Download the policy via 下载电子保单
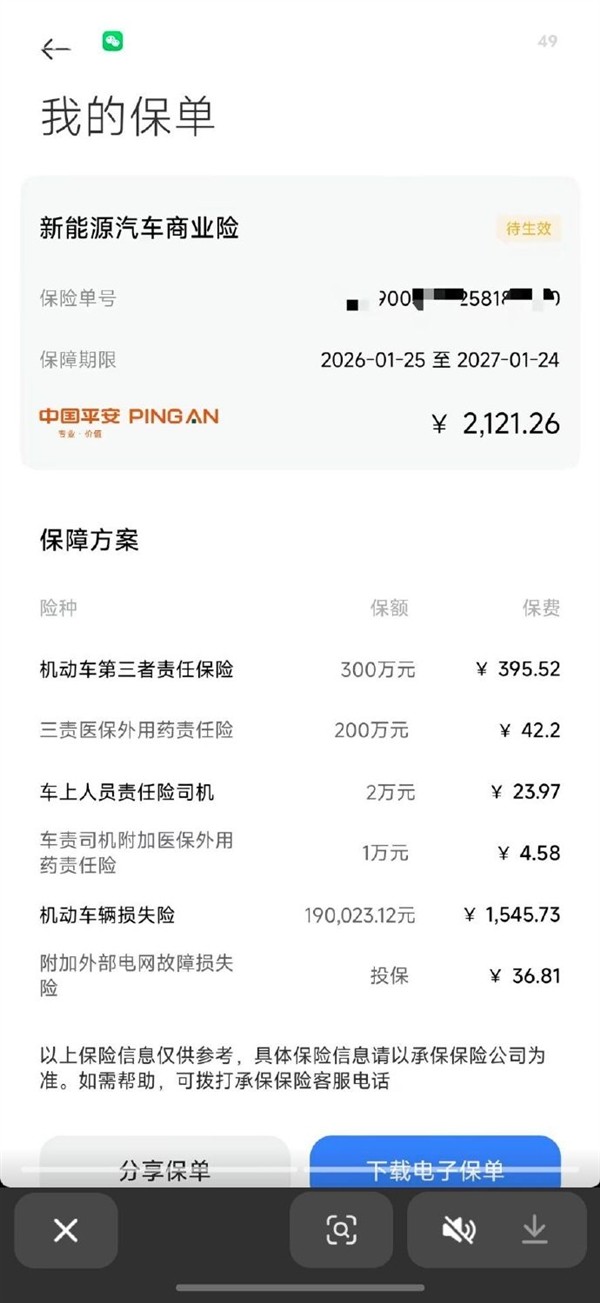The height and width of the screenshot is (1303, 600). pos(435,1169)
